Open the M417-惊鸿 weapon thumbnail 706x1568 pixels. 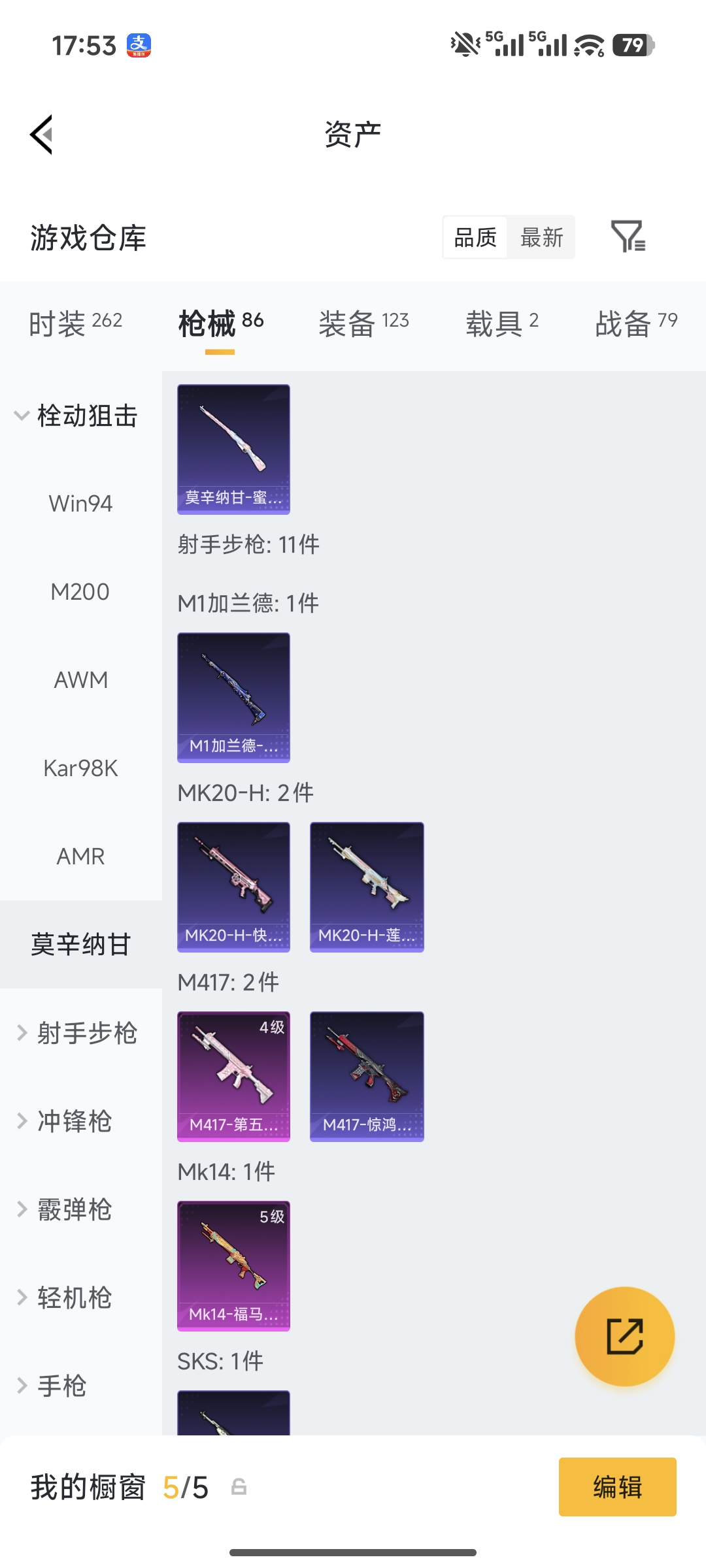tap(367, 1076)
